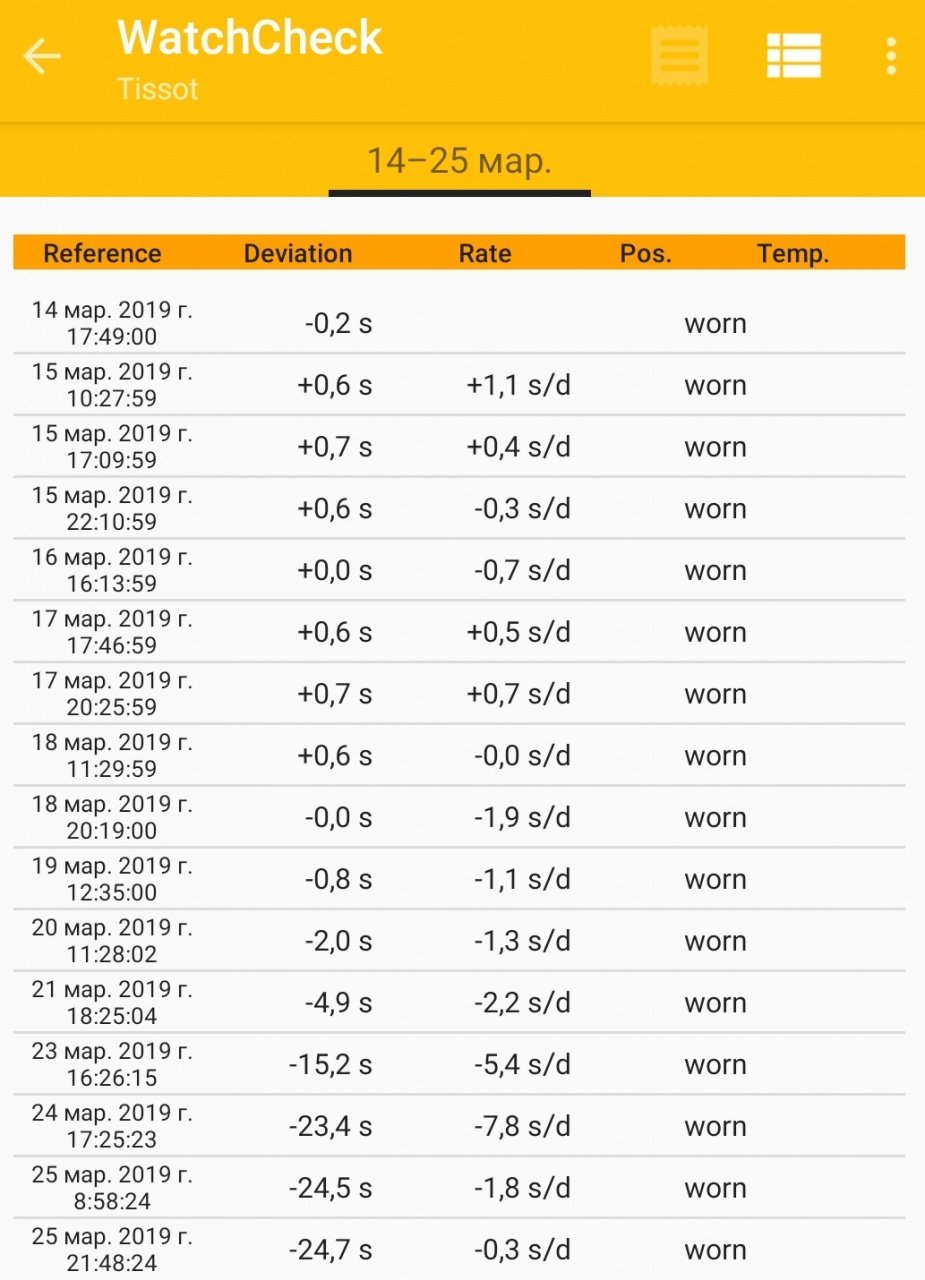The width and height of the screenshot is (925, 1280).
Task: Open the 15 мар. 10:27:59 measurement
Action: pos(459,386)
